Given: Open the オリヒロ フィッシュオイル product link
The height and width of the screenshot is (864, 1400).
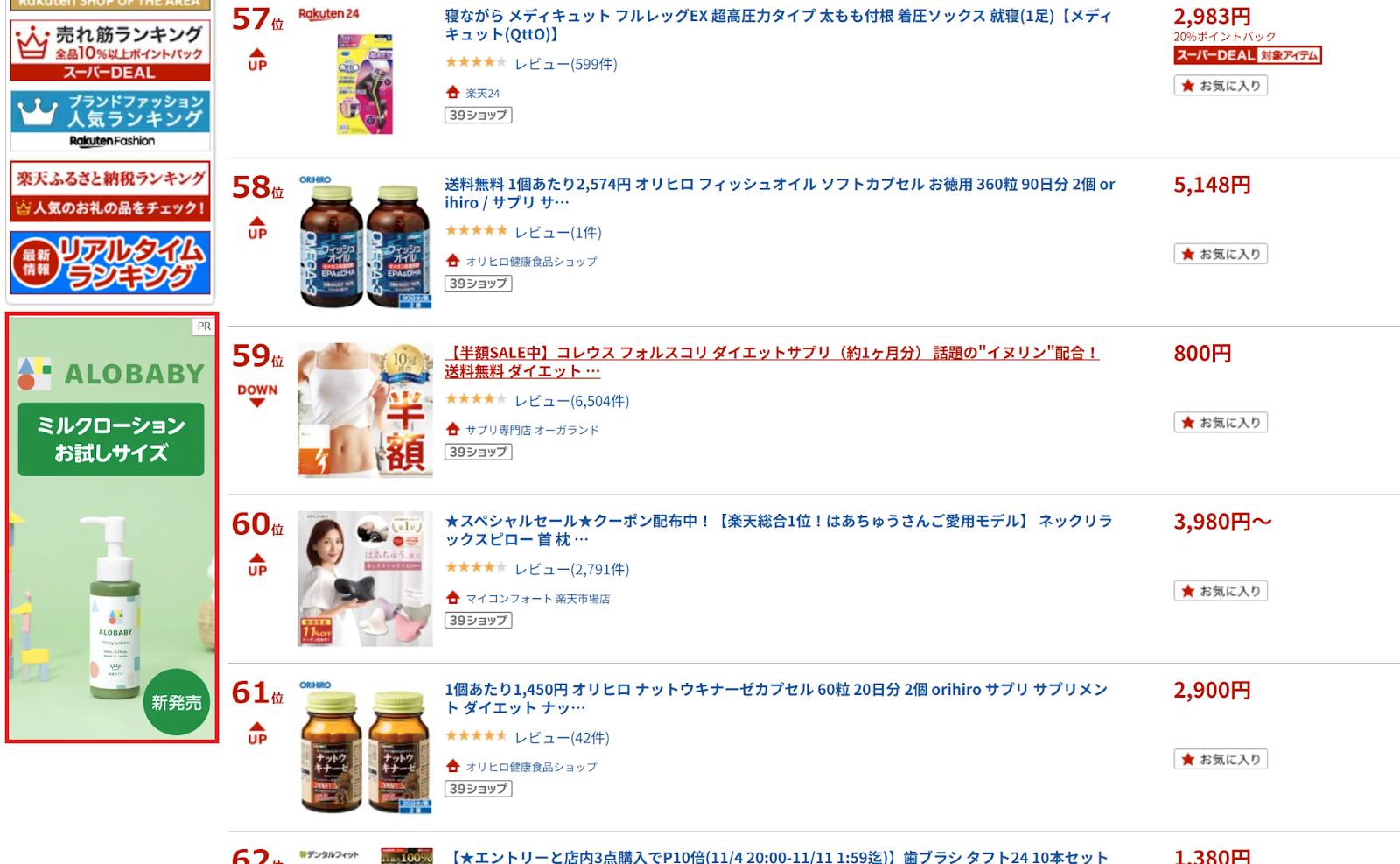Looking at the screenshot, I should click(779, 193).
